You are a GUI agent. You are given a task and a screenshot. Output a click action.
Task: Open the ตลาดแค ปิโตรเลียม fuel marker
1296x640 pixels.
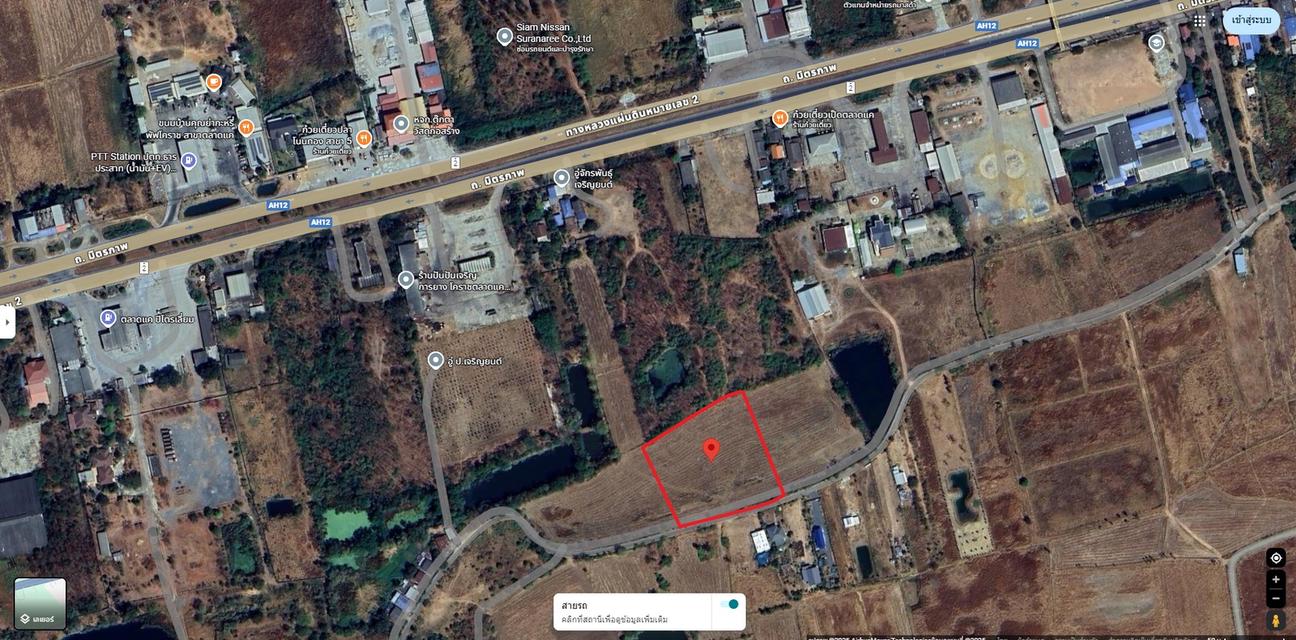[108, 318]
